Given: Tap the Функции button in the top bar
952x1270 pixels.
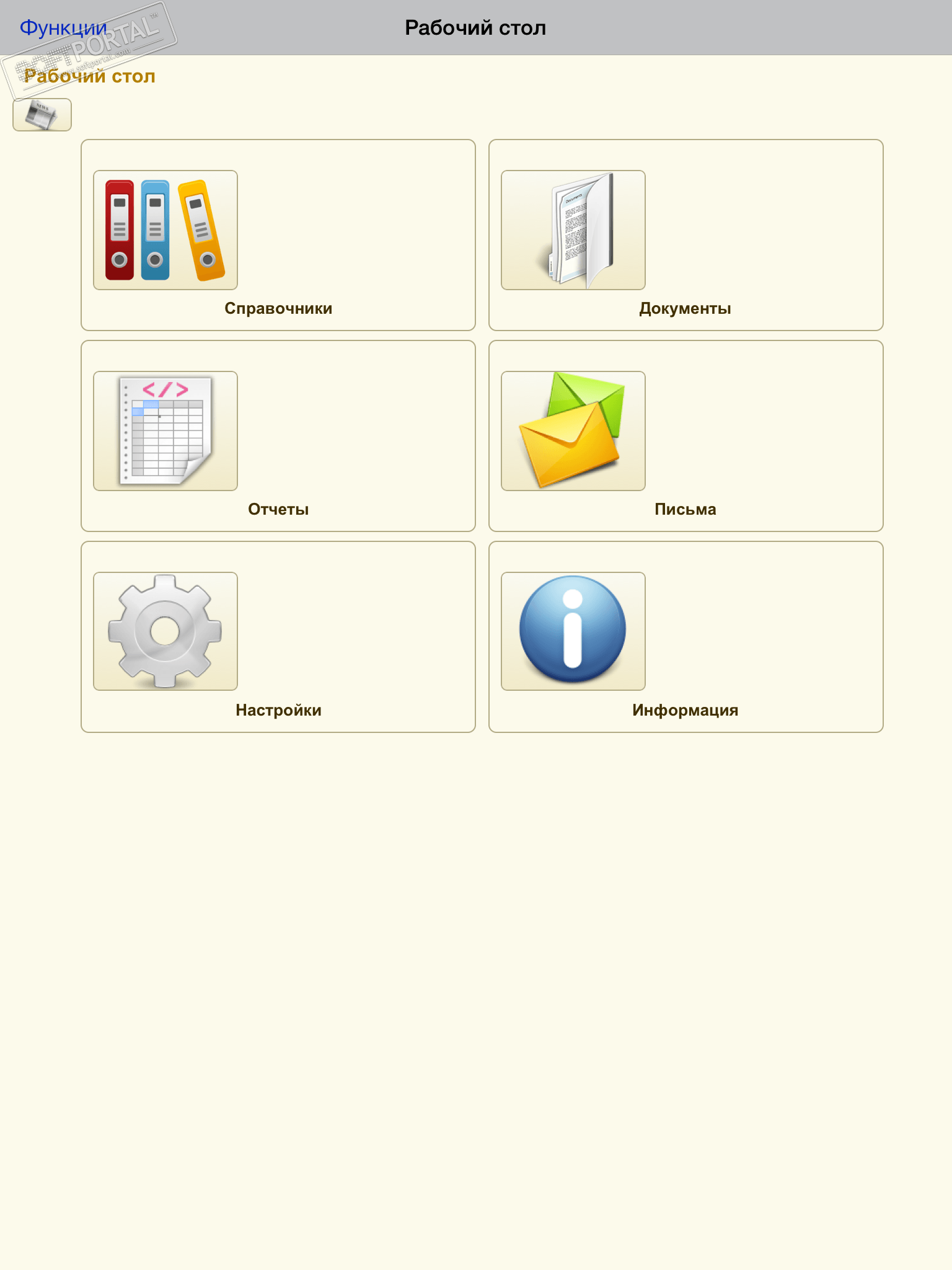Looking at the screenshot, I should tap(63, 28).
